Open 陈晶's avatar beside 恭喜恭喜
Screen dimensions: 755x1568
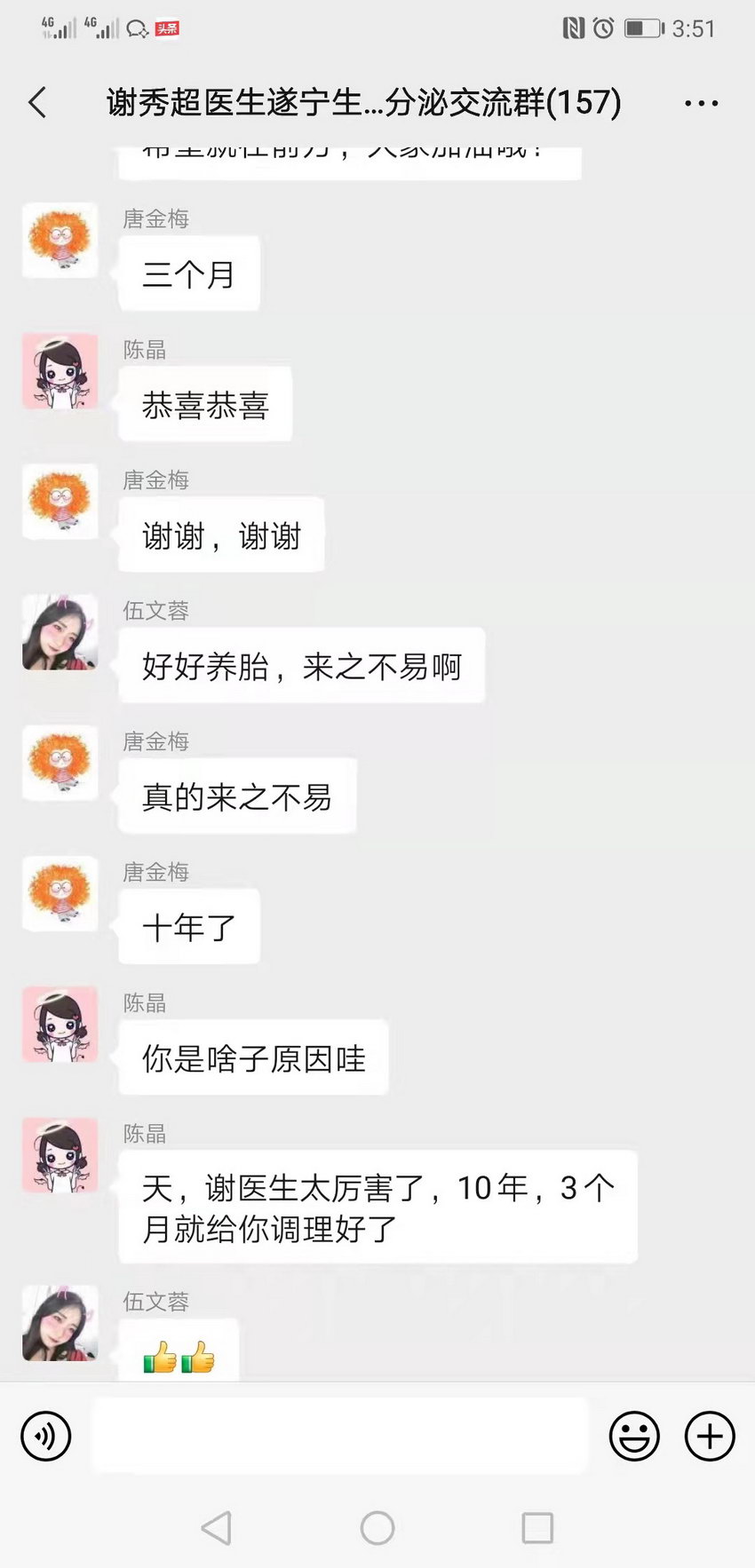click(60, 371)
